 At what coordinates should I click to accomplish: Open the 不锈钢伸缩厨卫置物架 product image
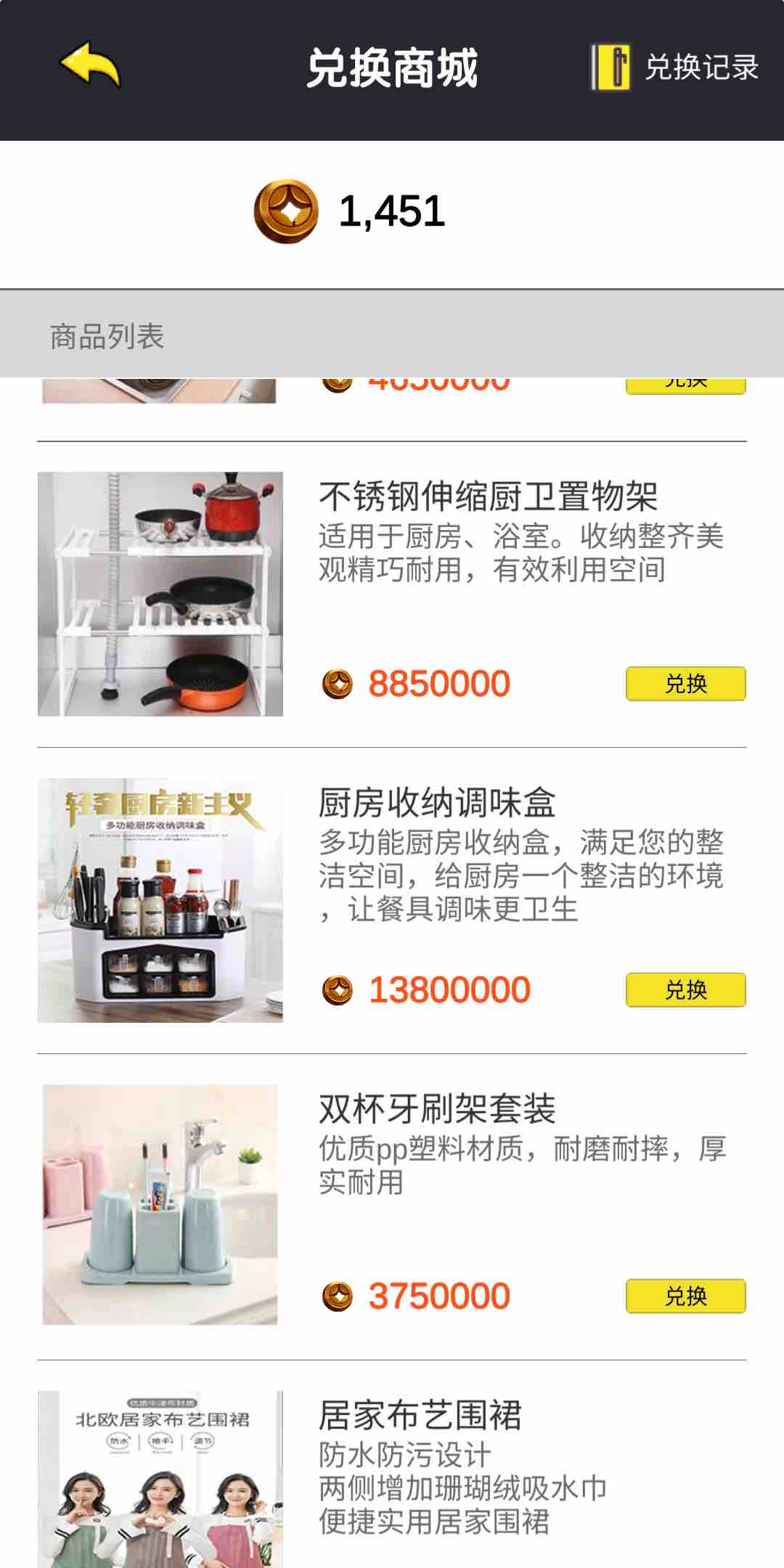pos(160,594)
